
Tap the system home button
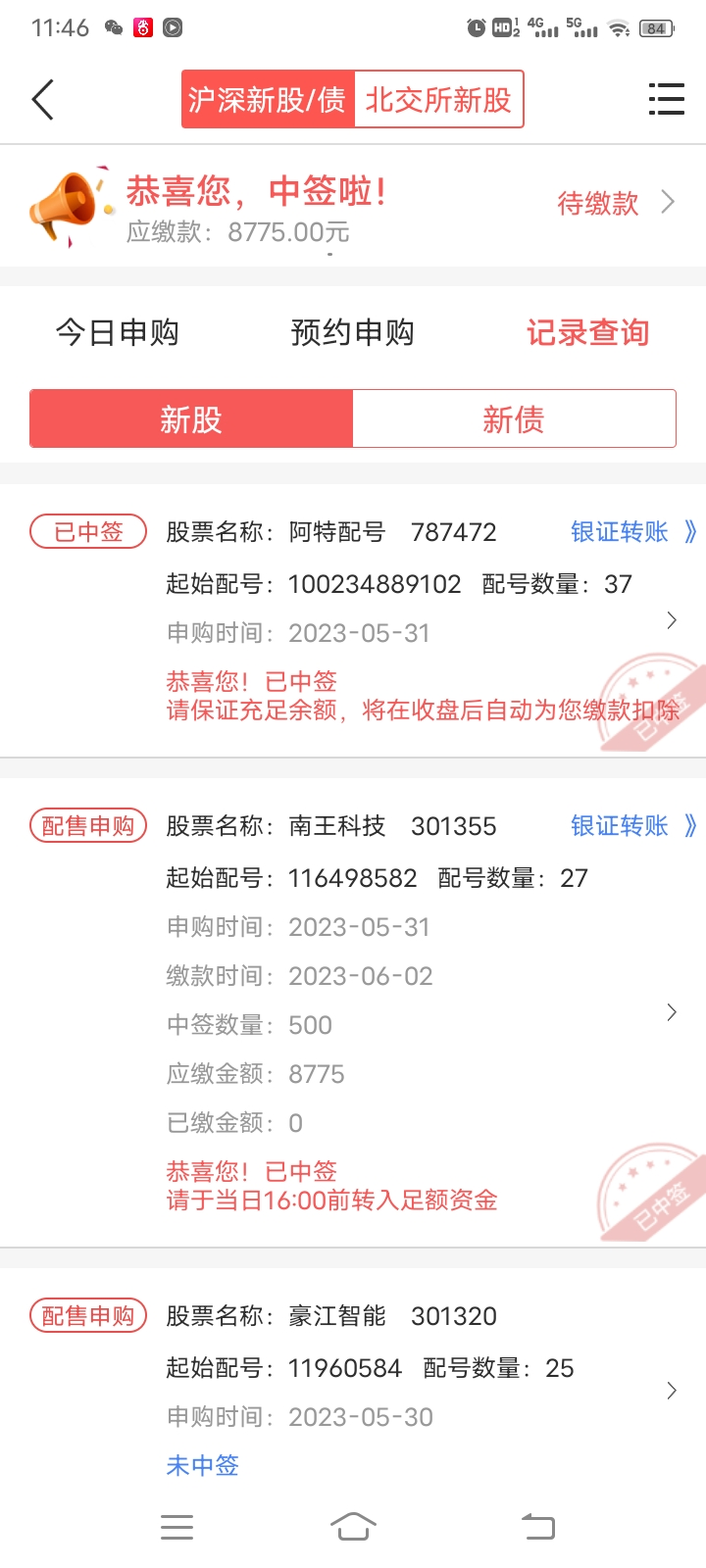(353, 1526)
